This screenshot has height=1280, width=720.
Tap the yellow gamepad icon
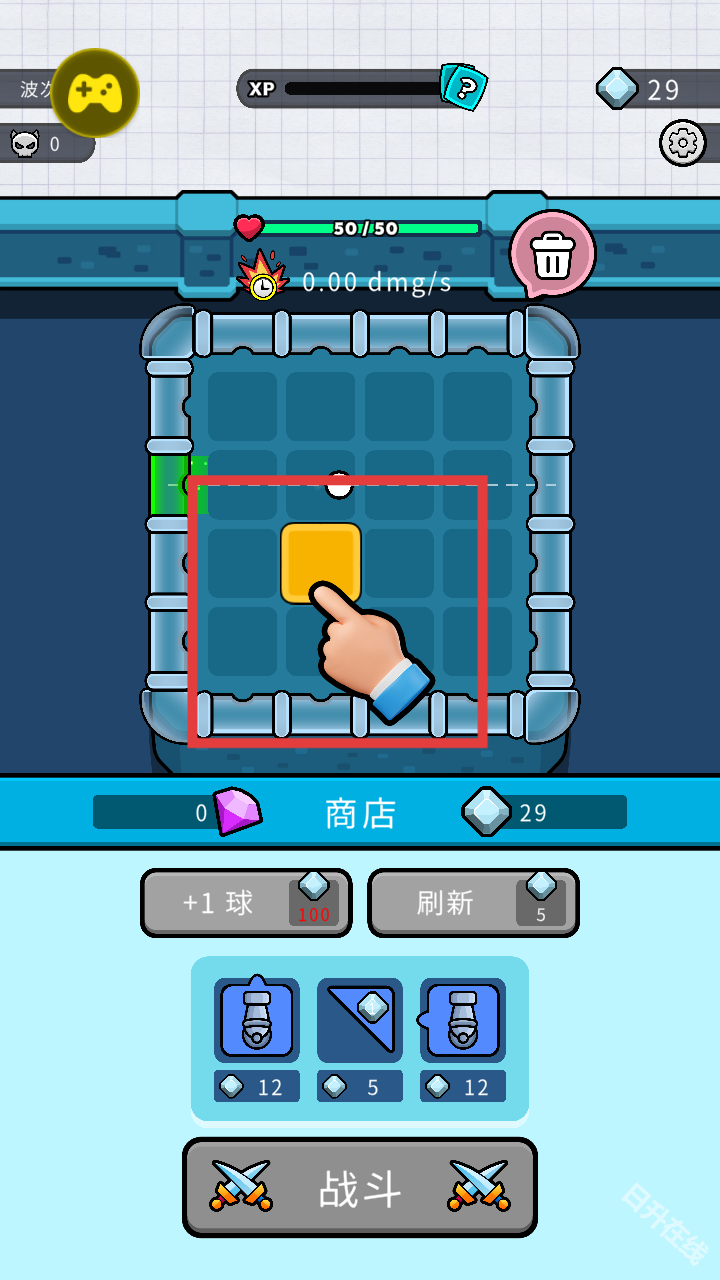(95, 93)
